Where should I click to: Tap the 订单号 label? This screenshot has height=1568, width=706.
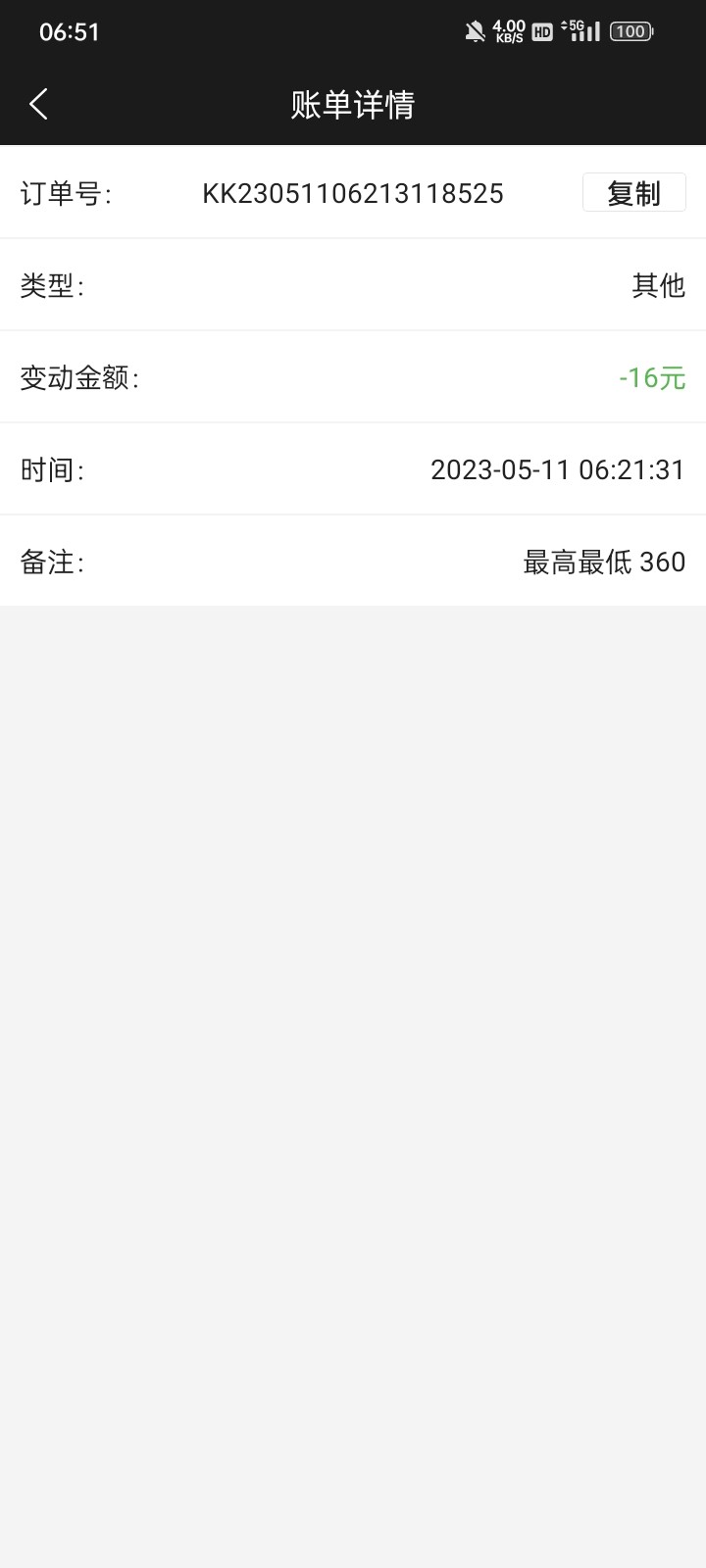(65, 193)
